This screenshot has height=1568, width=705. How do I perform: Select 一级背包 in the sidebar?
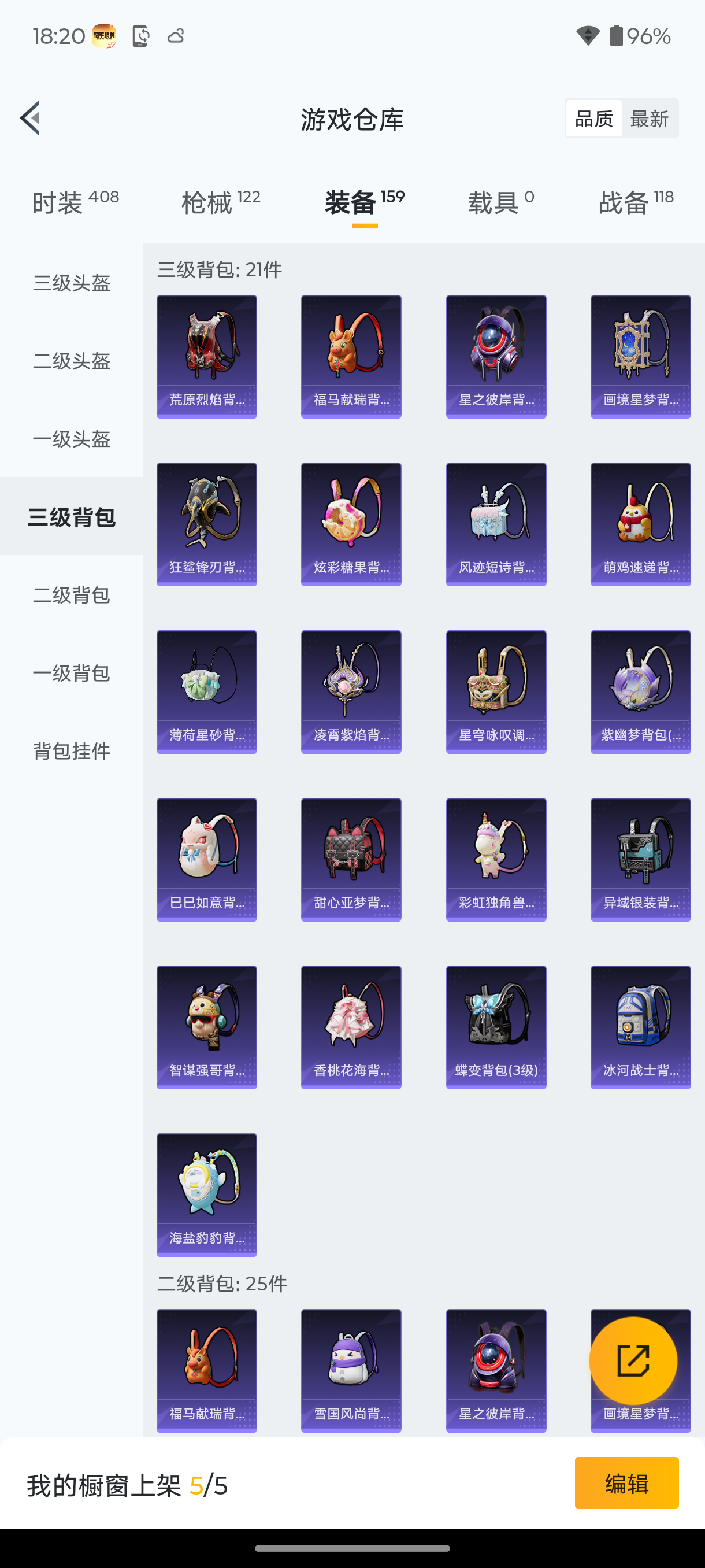(71, 673)
